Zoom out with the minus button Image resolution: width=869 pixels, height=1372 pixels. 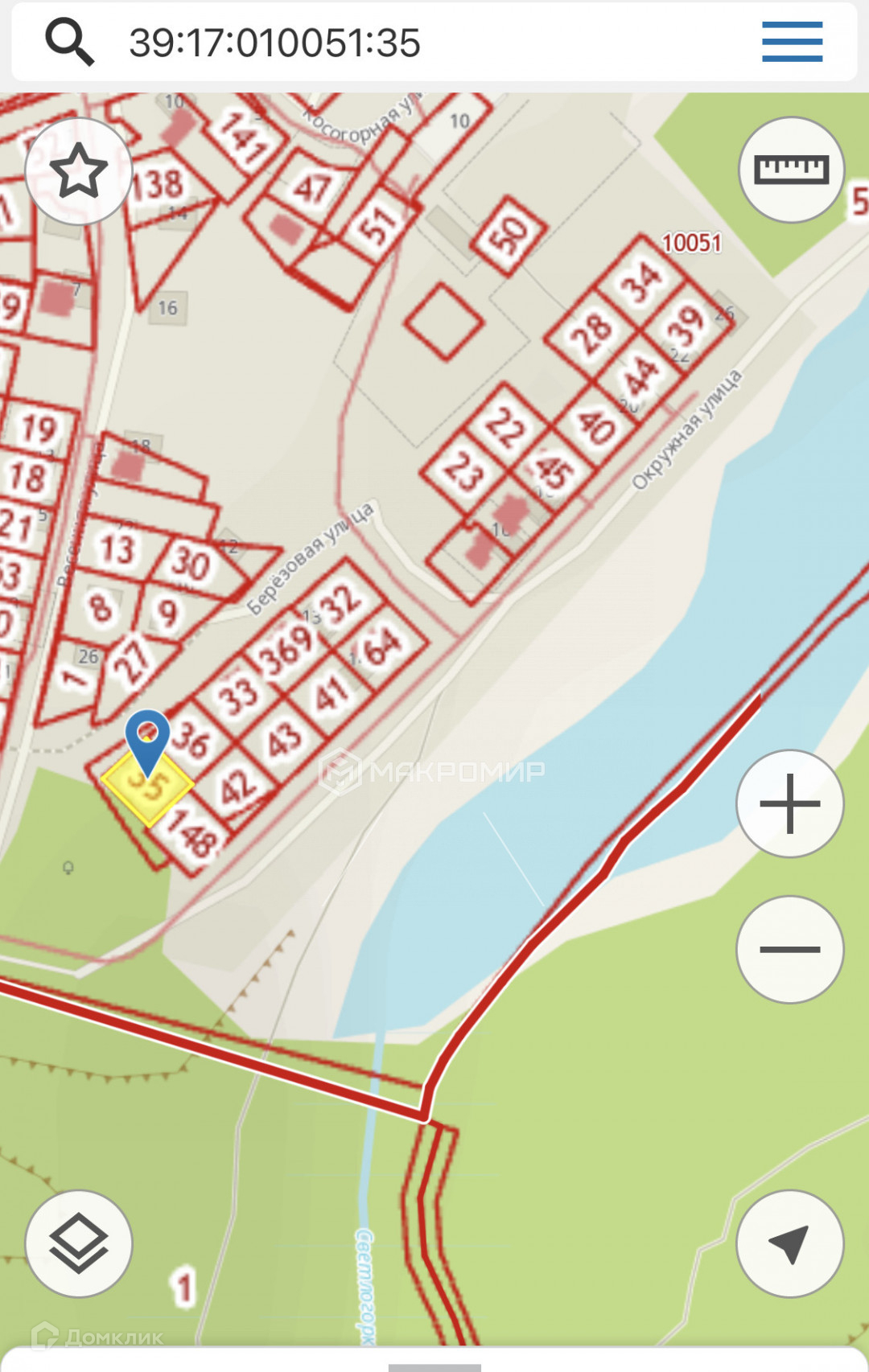(789, 950)
